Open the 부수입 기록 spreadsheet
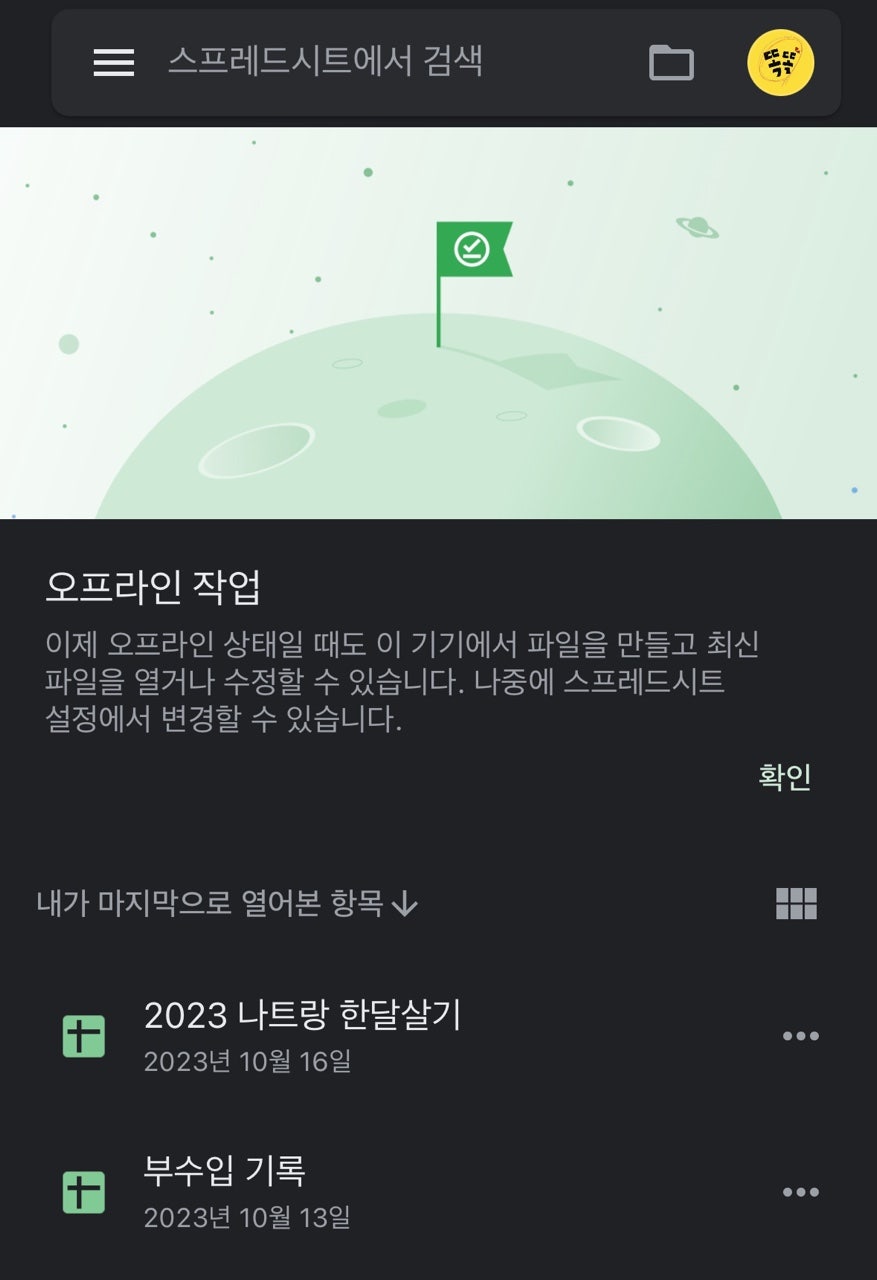 point(225,1191)
